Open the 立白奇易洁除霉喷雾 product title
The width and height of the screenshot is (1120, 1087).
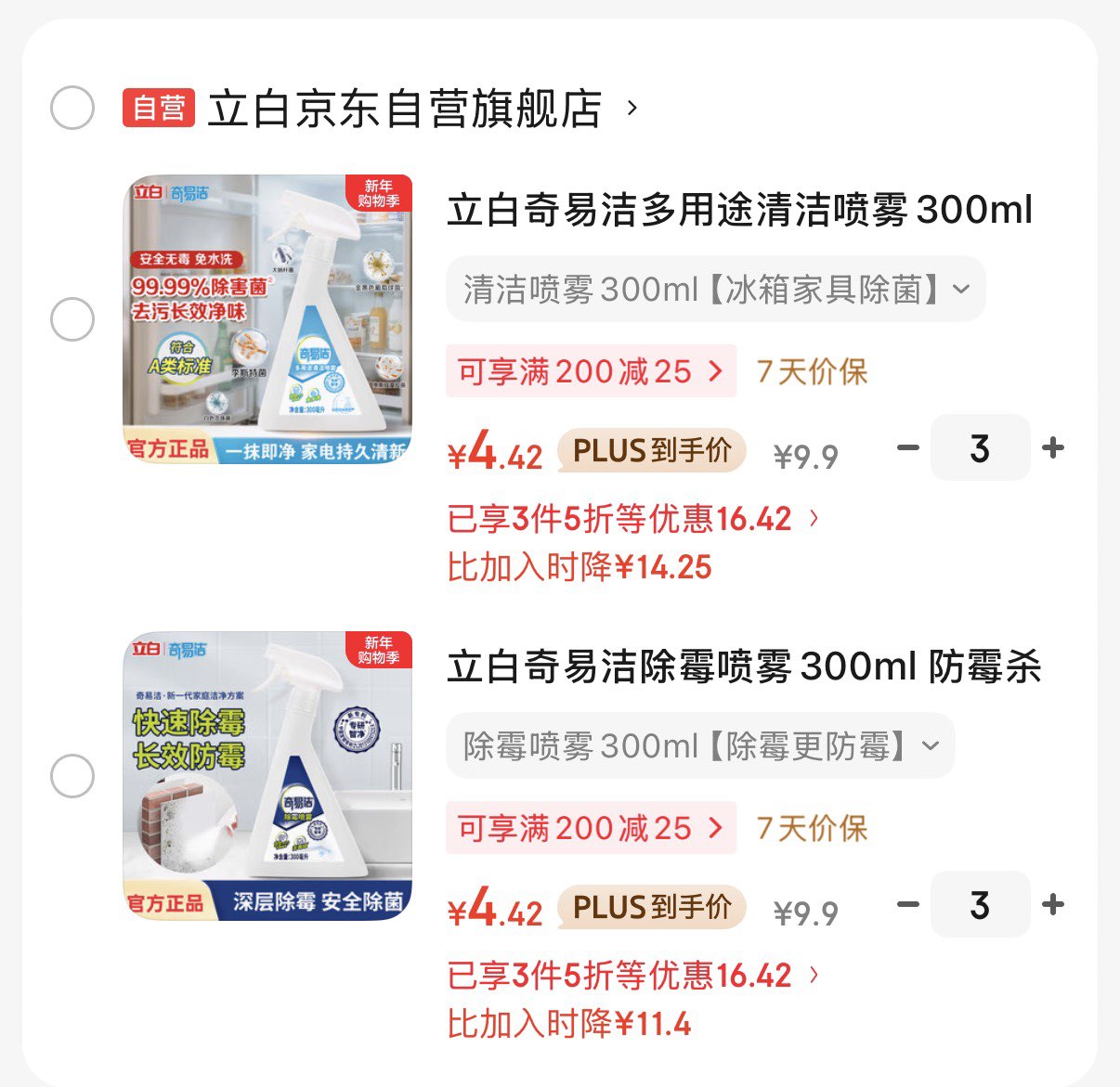point(743,666)
